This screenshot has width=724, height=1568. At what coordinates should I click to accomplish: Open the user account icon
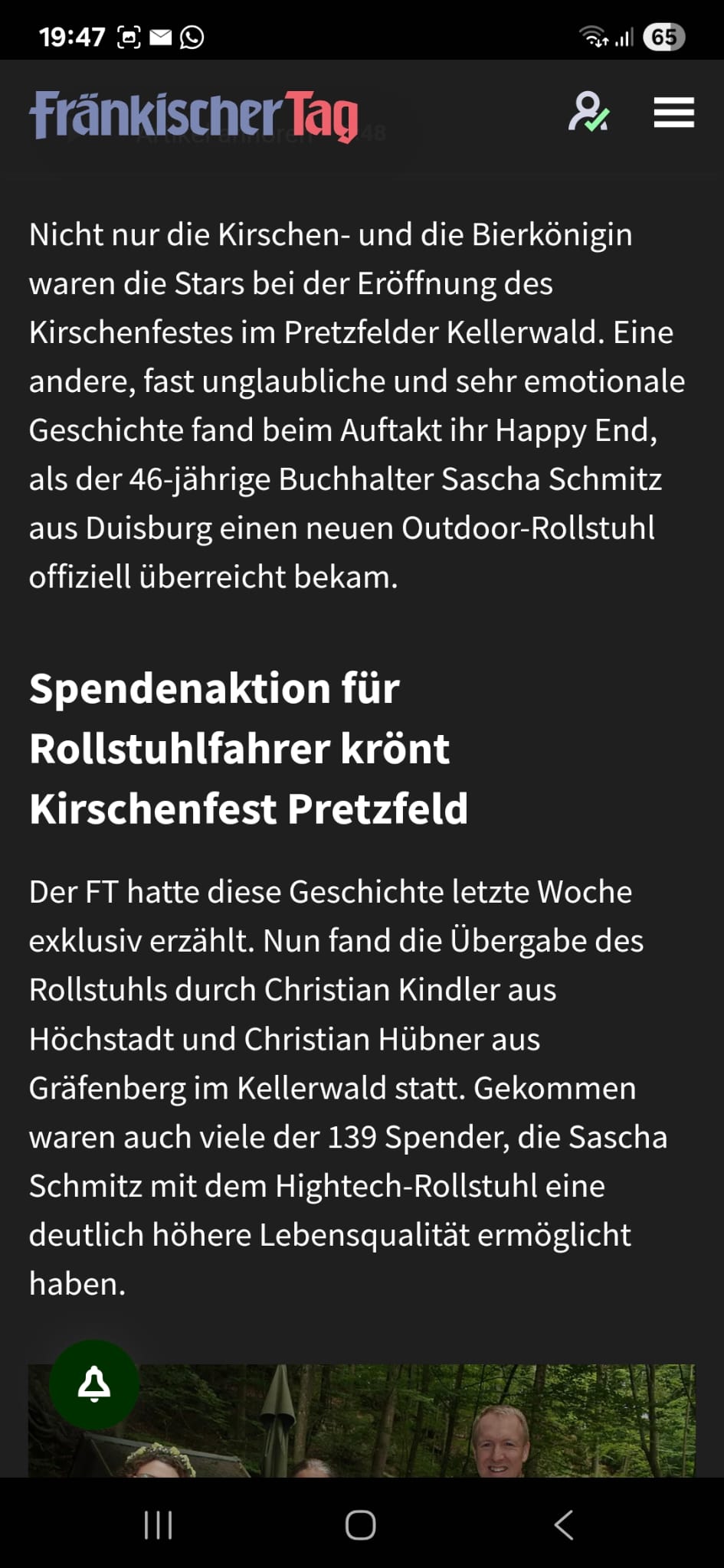[x=588, y=113]
